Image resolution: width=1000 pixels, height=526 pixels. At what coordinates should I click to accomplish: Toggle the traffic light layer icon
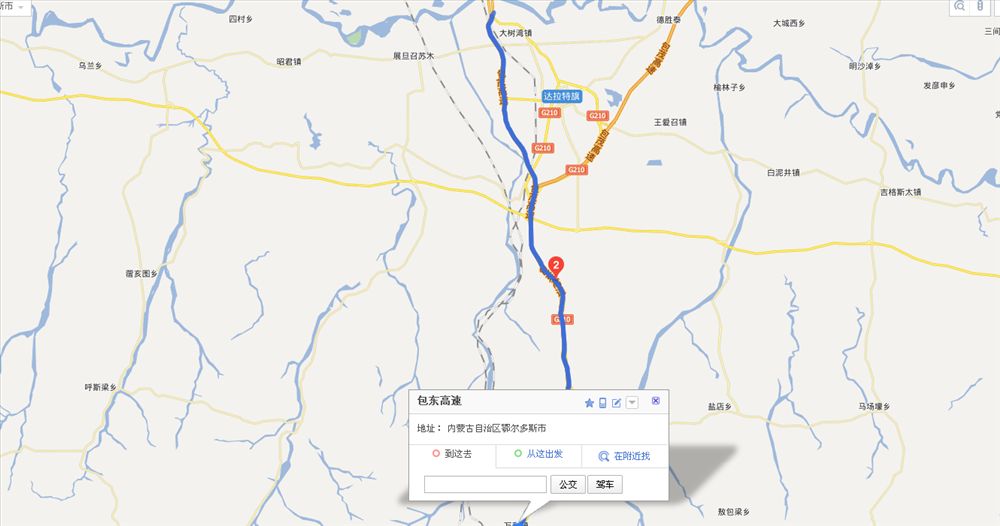[x=980, y=6]
